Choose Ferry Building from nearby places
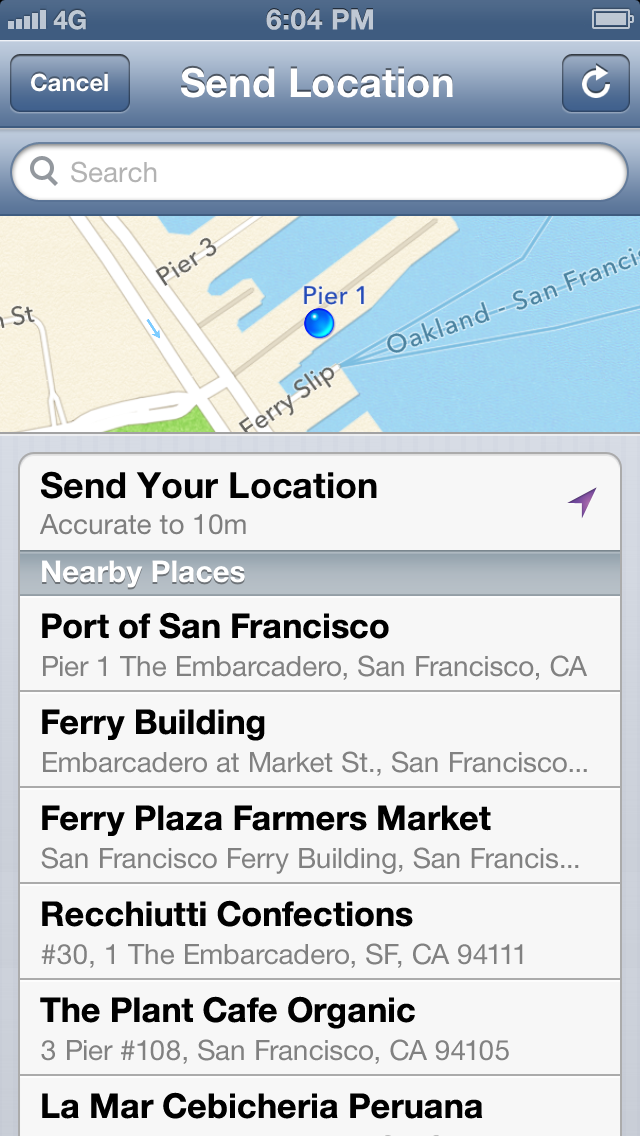The height and width of the screenshot is (1136, 640). coord(320,740)
